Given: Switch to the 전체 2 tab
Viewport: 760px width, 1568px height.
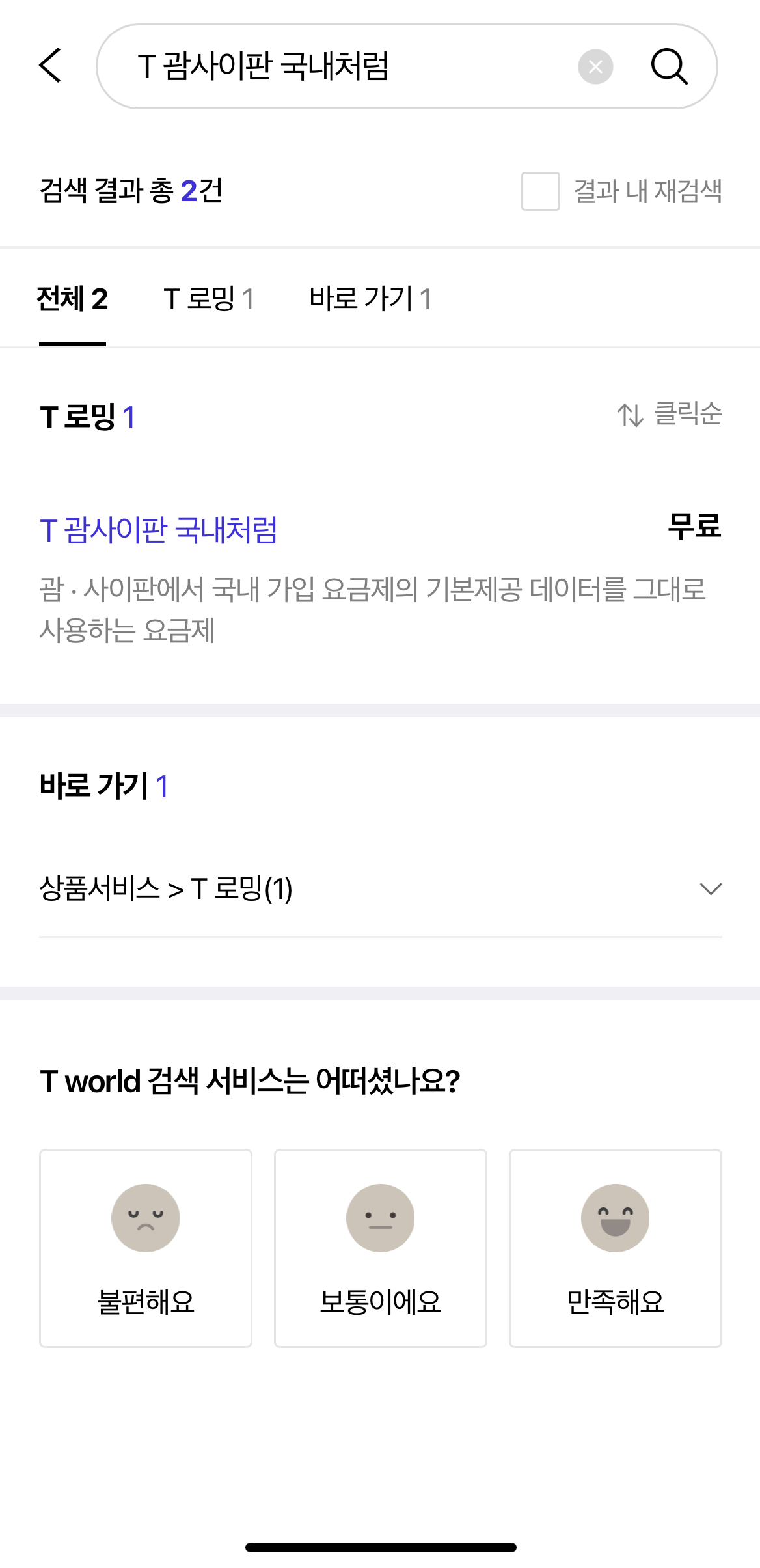Looking at the screenshot, I should tap(72, 299).
